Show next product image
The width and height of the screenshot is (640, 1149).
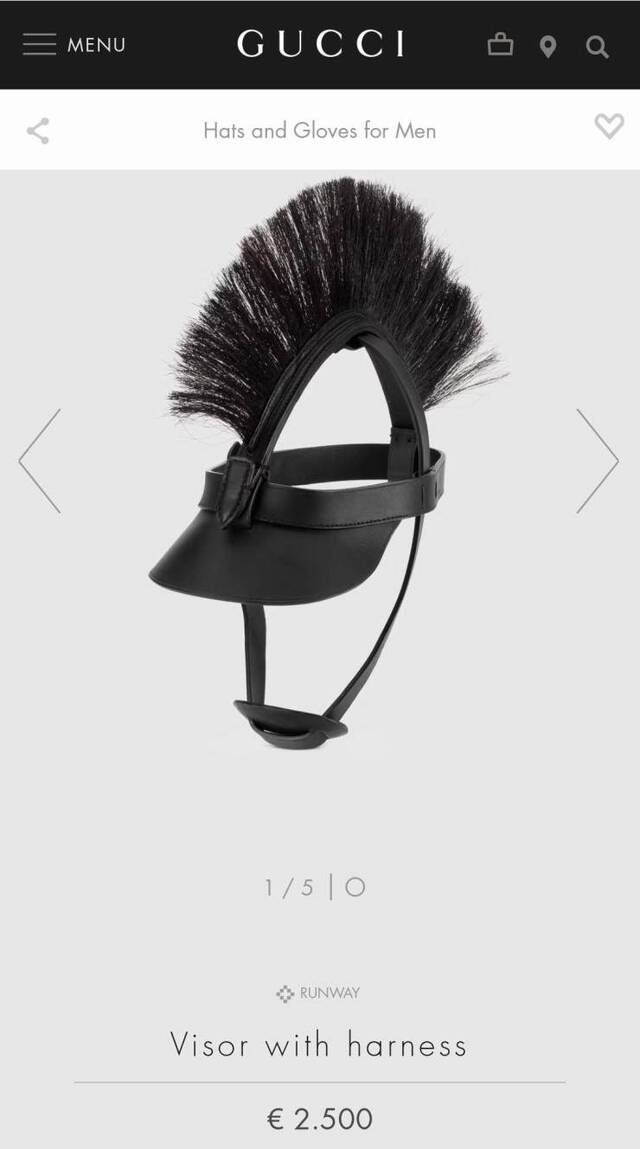click(597, 461)
